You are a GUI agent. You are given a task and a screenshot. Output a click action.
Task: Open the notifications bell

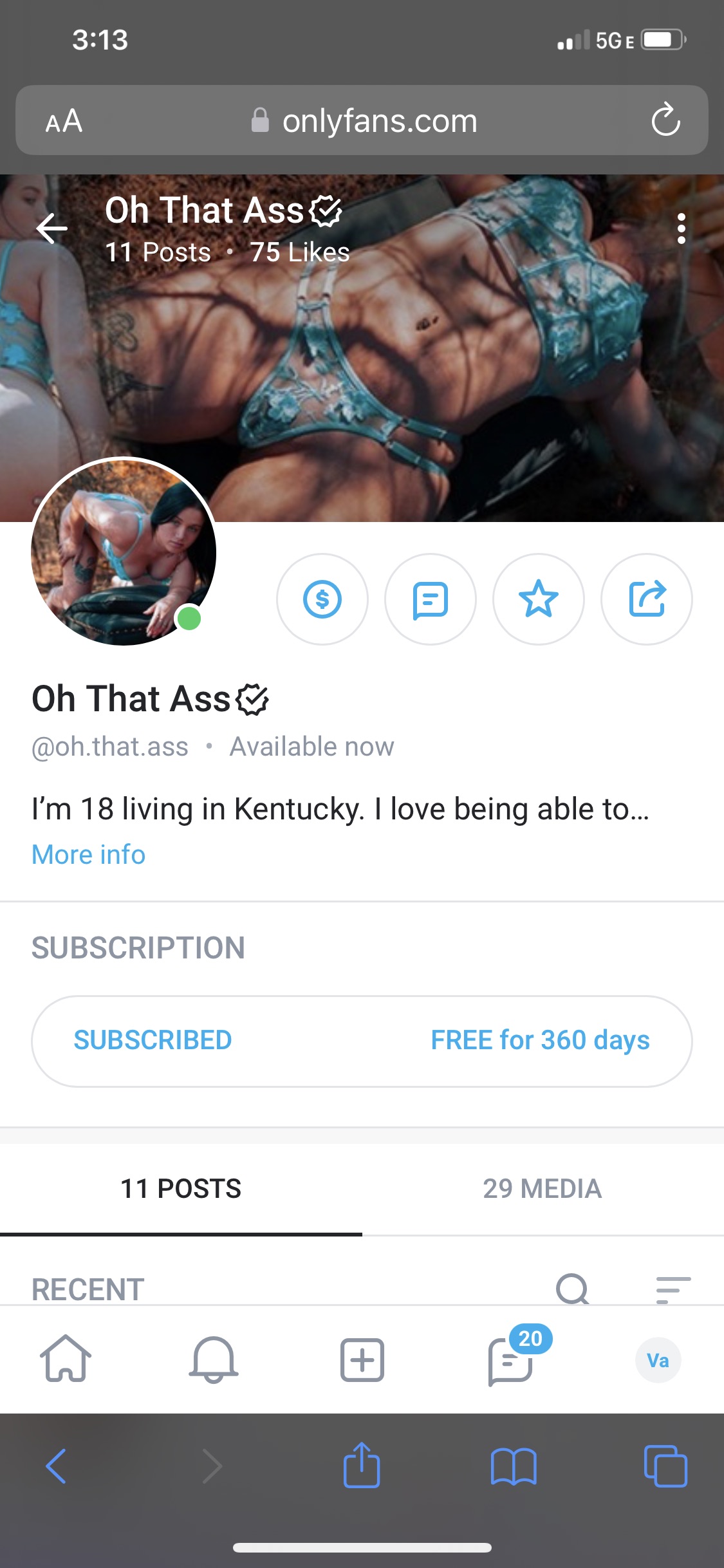coord(213,1359)
